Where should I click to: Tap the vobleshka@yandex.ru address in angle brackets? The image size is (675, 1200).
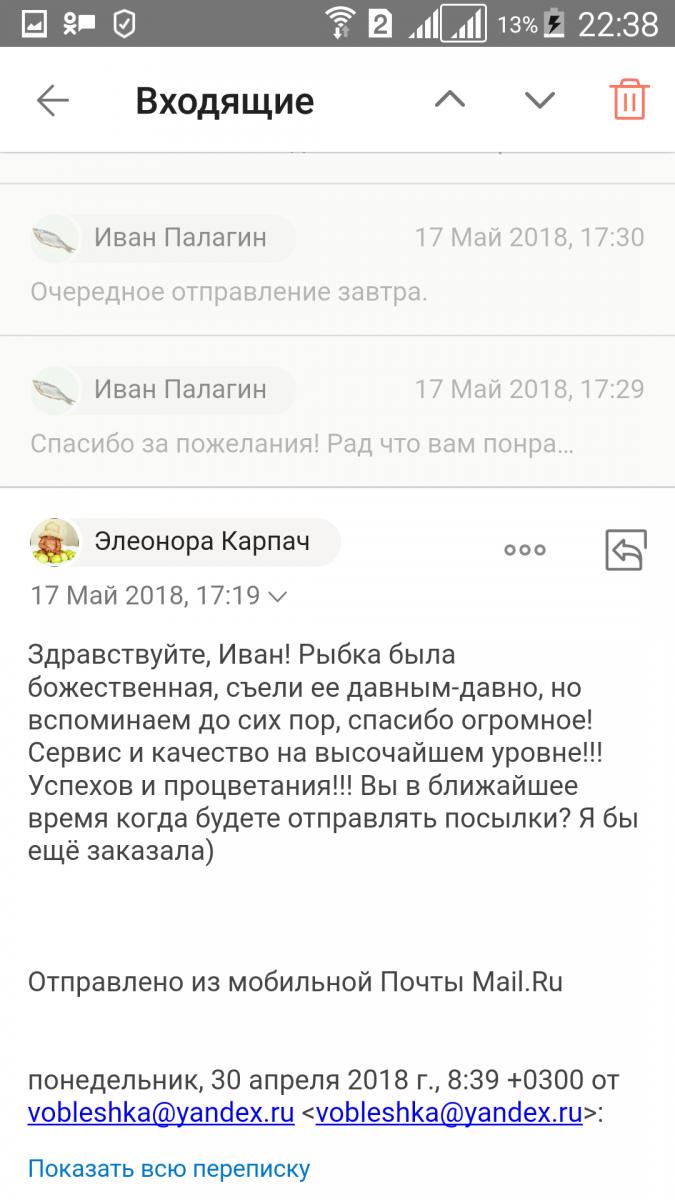pos(449,1113)
